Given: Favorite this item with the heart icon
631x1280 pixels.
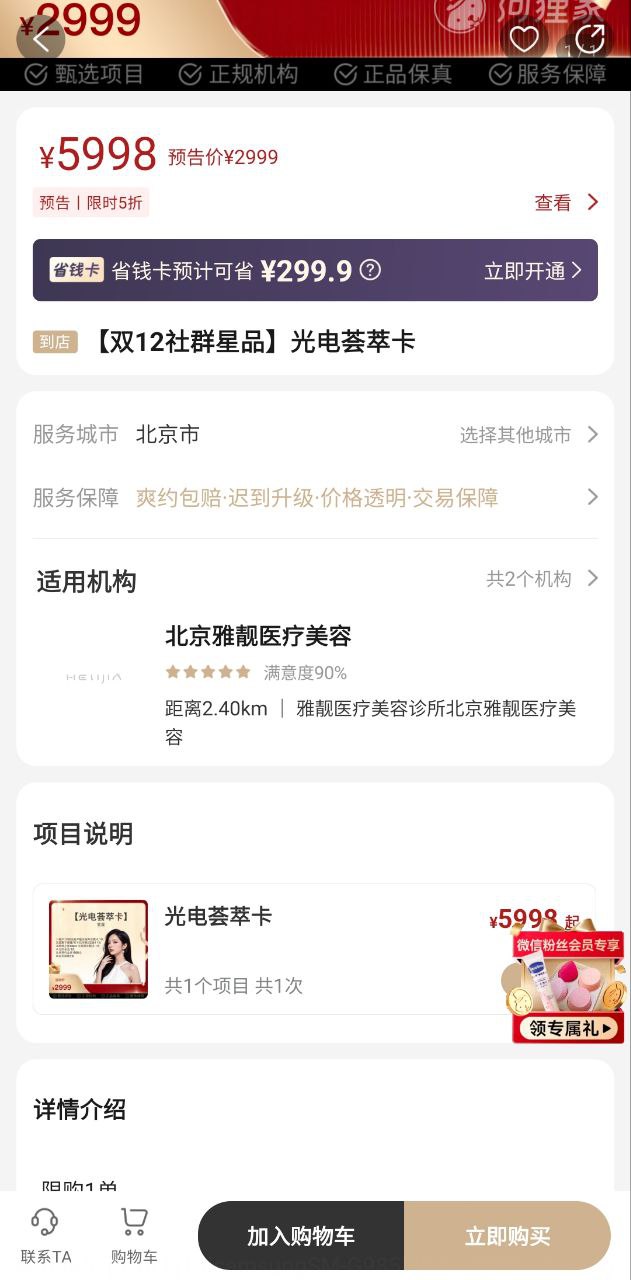Looking at the screenshot, I should point(524,39).
